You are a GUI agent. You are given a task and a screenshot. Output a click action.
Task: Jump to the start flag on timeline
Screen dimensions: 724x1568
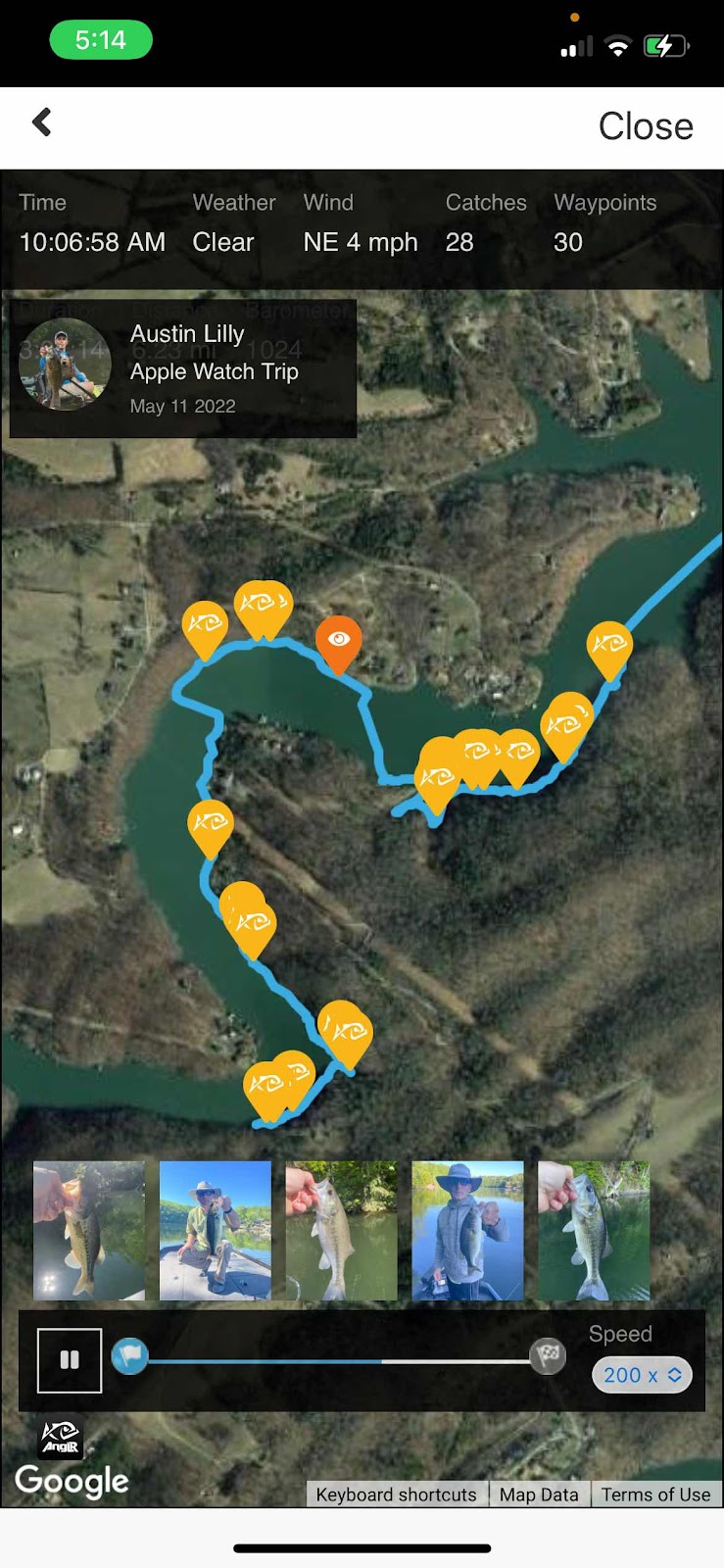point(130,1356)
